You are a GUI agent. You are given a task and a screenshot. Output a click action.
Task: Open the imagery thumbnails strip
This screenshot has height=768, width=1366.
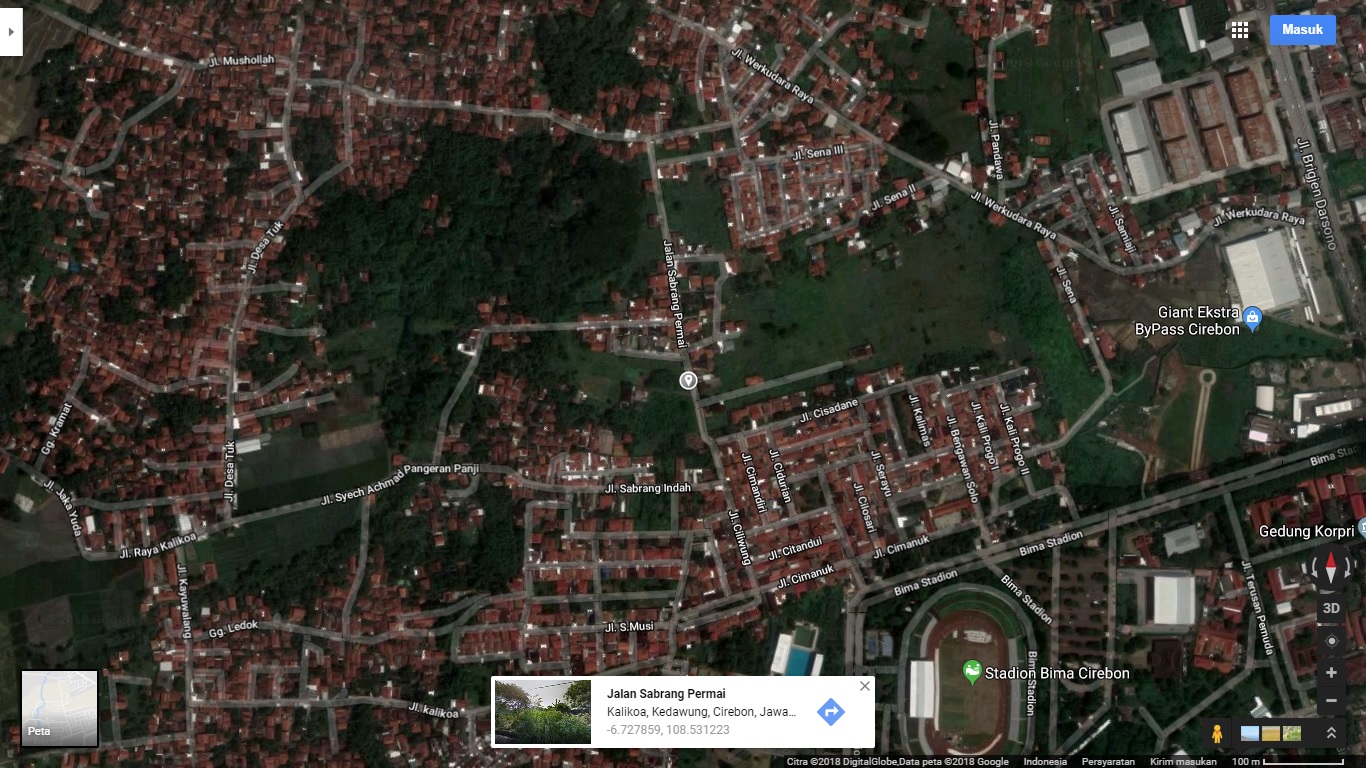coord(1271,733)
